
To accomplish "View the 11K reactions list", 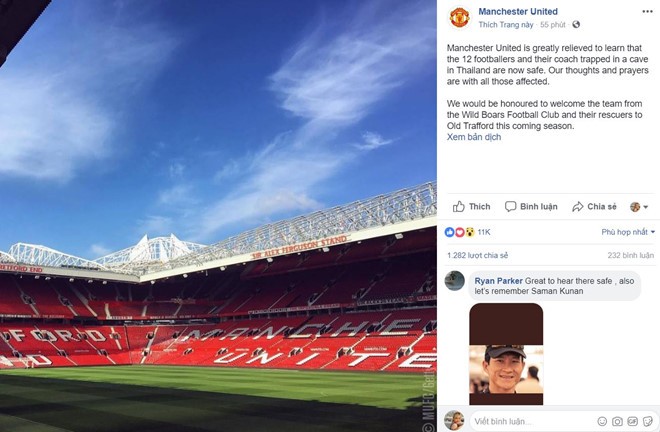I will click(x=483, y=231).
